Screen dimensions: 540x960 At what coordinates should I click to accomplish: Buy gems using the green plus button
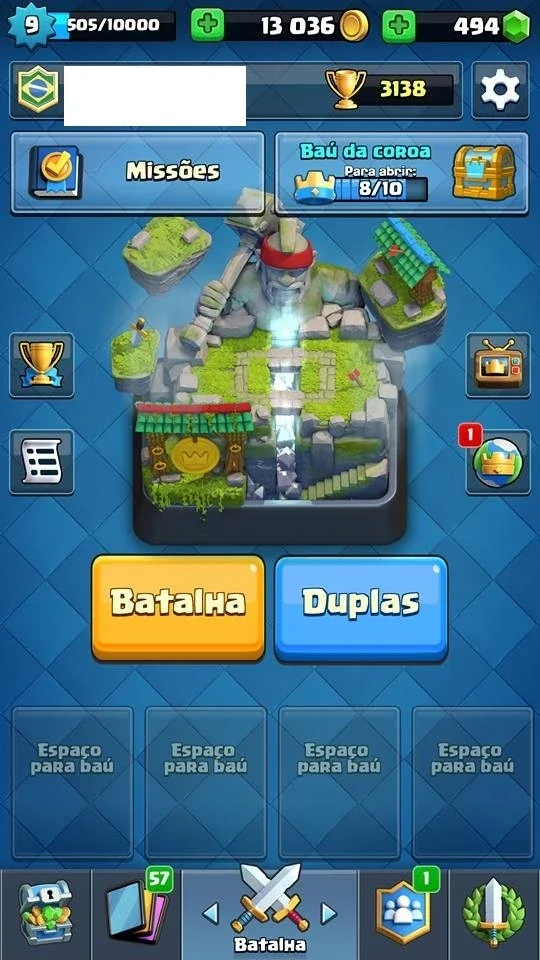tap(399, 26)
